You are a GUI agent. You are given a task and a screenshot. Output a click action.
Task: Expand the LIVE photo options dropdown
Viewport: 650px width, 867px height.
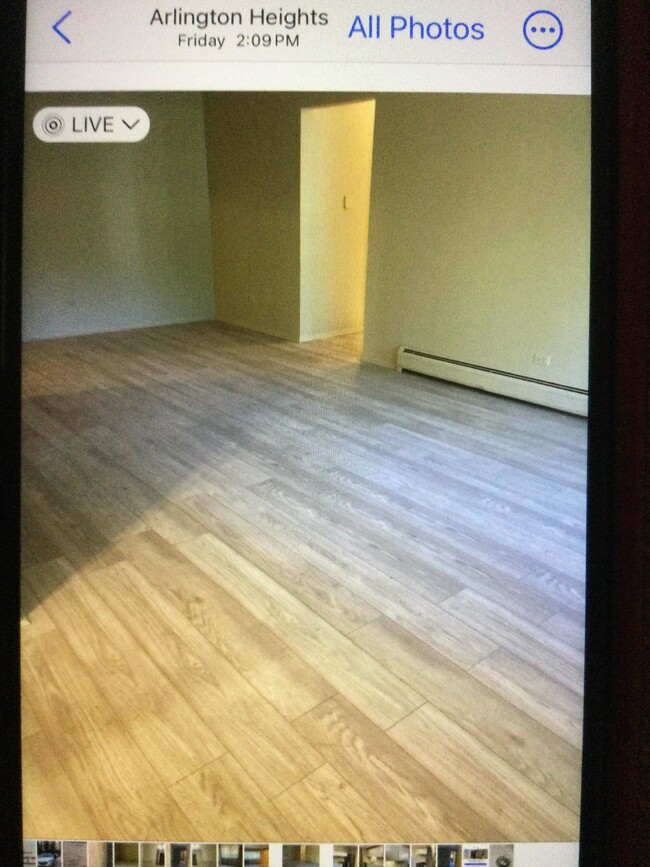click(x=91, y=124)
